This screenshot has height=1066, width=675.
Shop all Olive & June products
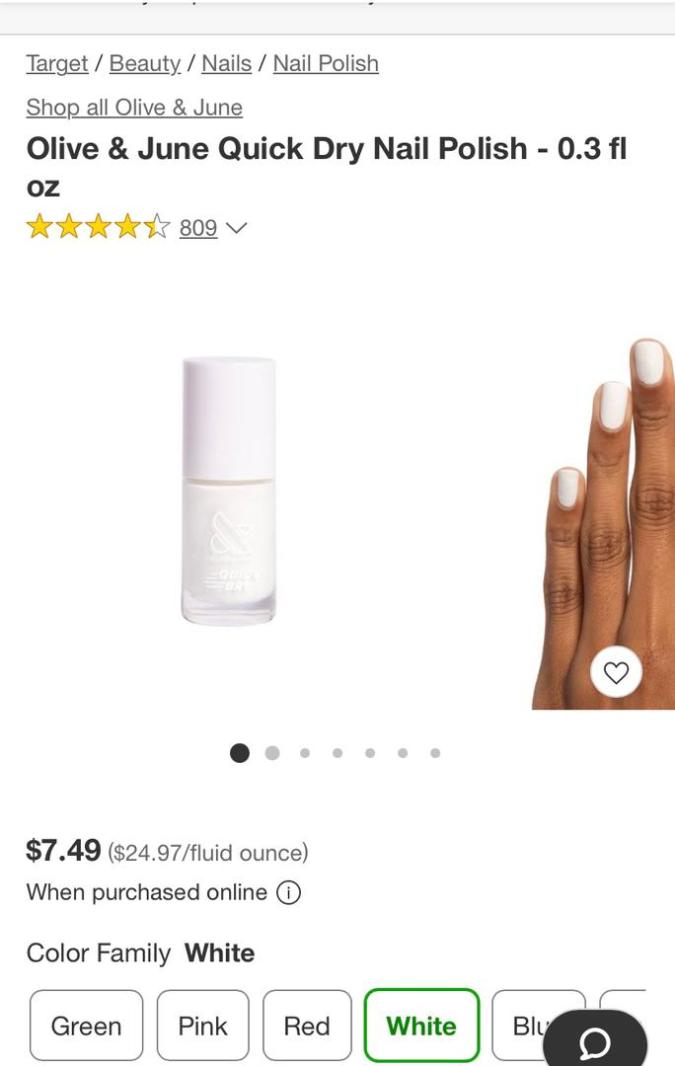coord(134,107)
